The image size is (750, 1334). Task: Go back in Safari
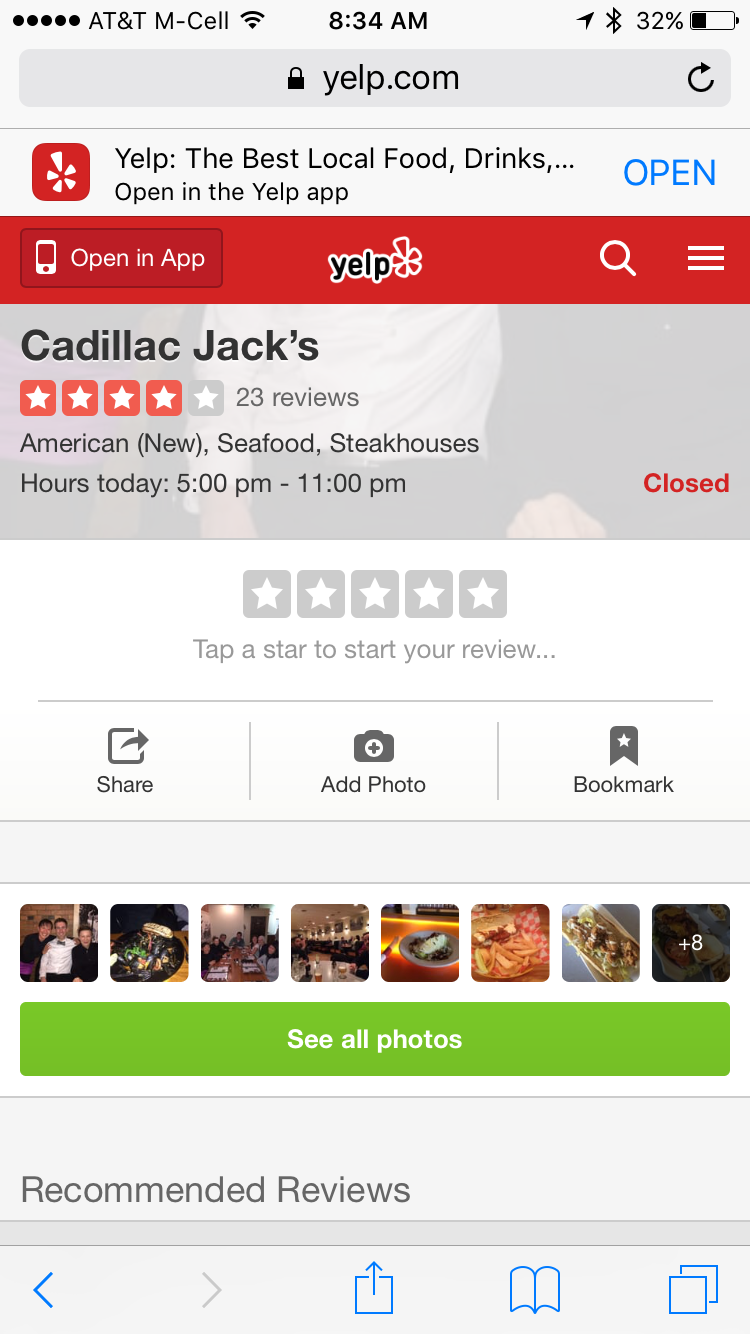pos(43,1290)
